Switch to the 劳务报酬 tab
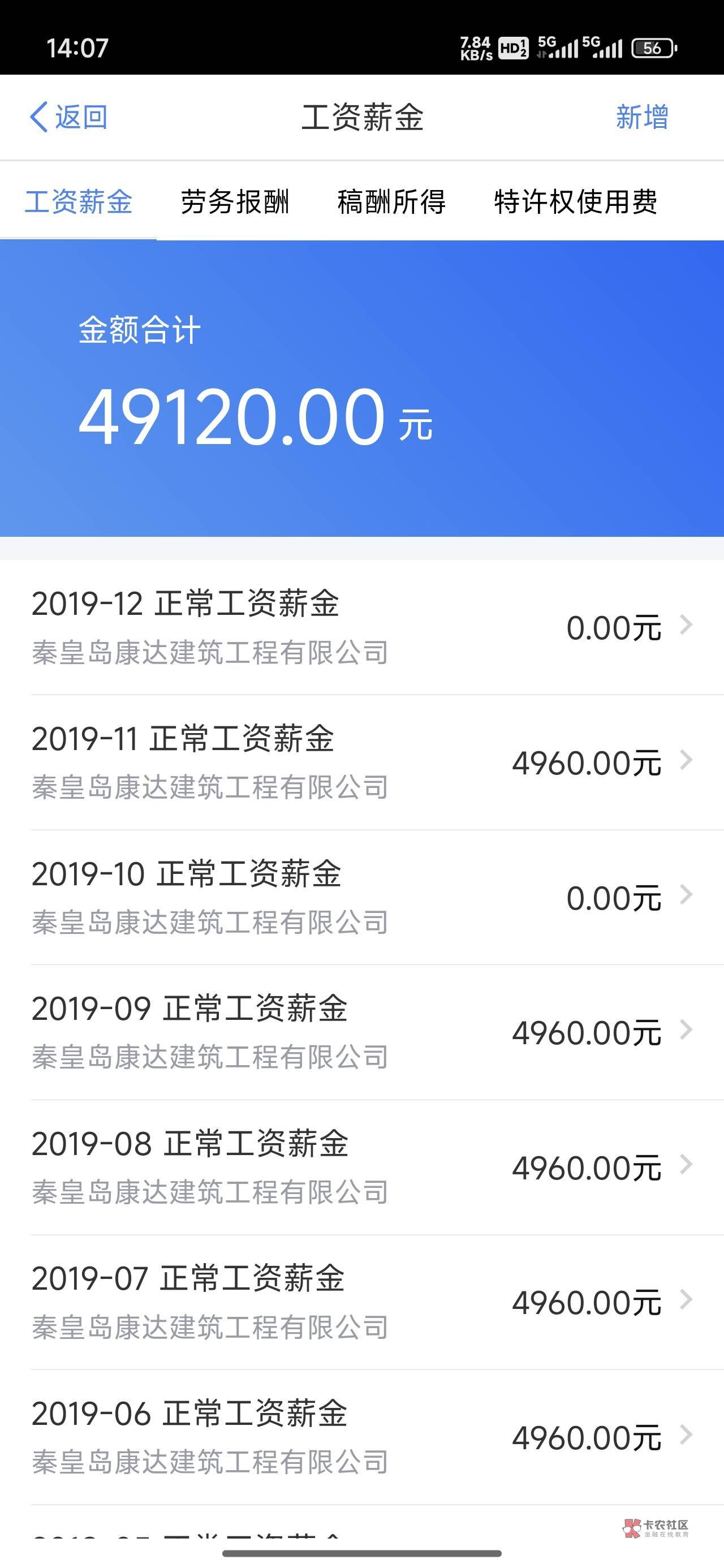 tap(234, 202)
